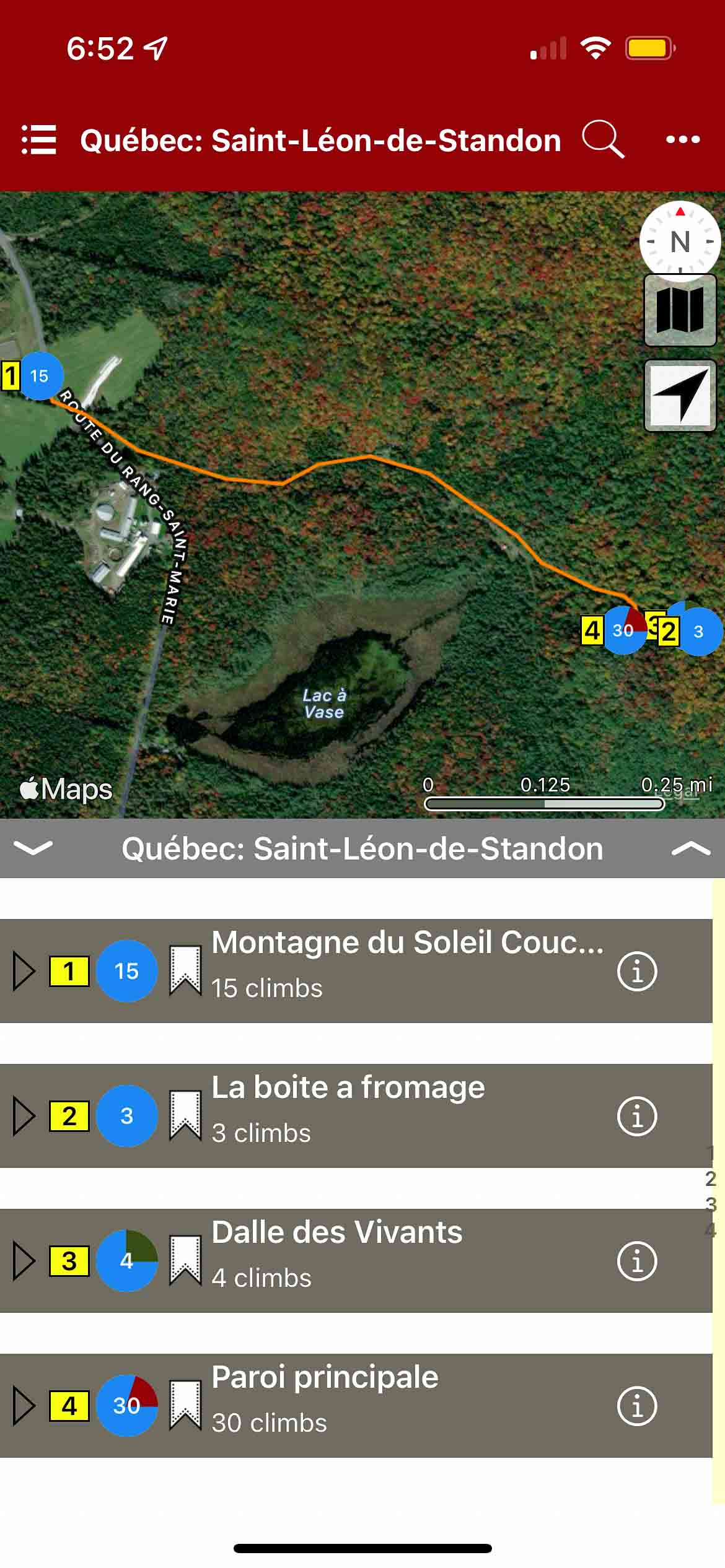The width and height of the screenshot is (725, 1568).
Task: Show info for Paroi principale
Action: click(x=636, y=1406)
